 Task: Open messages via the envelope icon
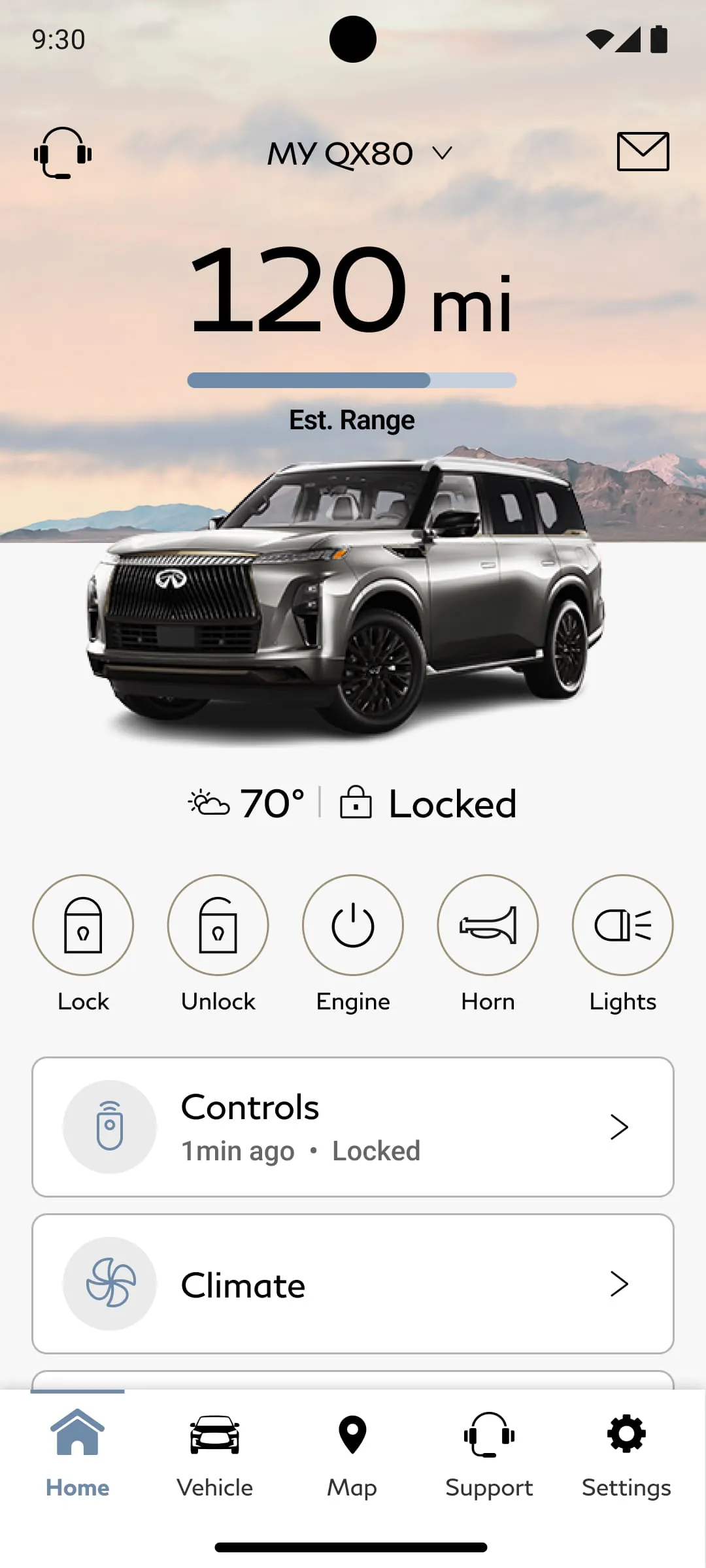(x=643, y=152)
